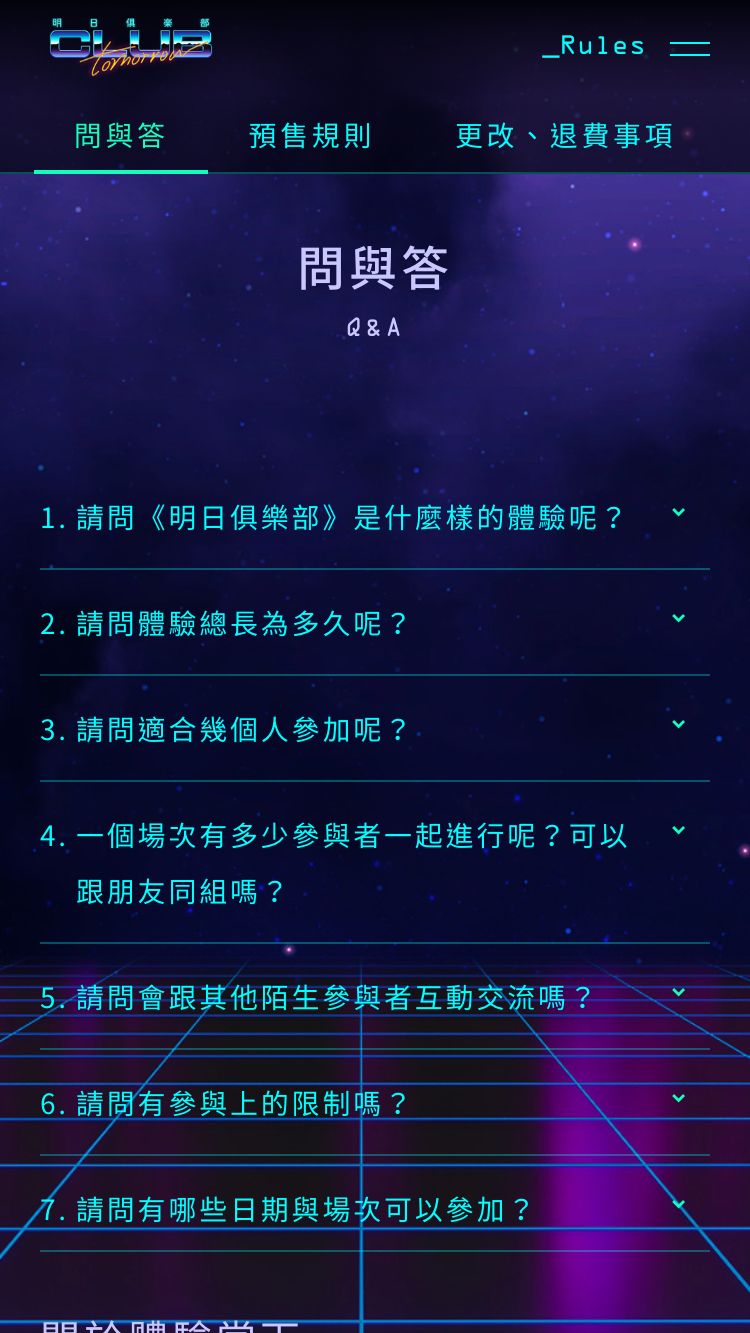Expand question 5 about 陌生參與者互動交流

375,997
